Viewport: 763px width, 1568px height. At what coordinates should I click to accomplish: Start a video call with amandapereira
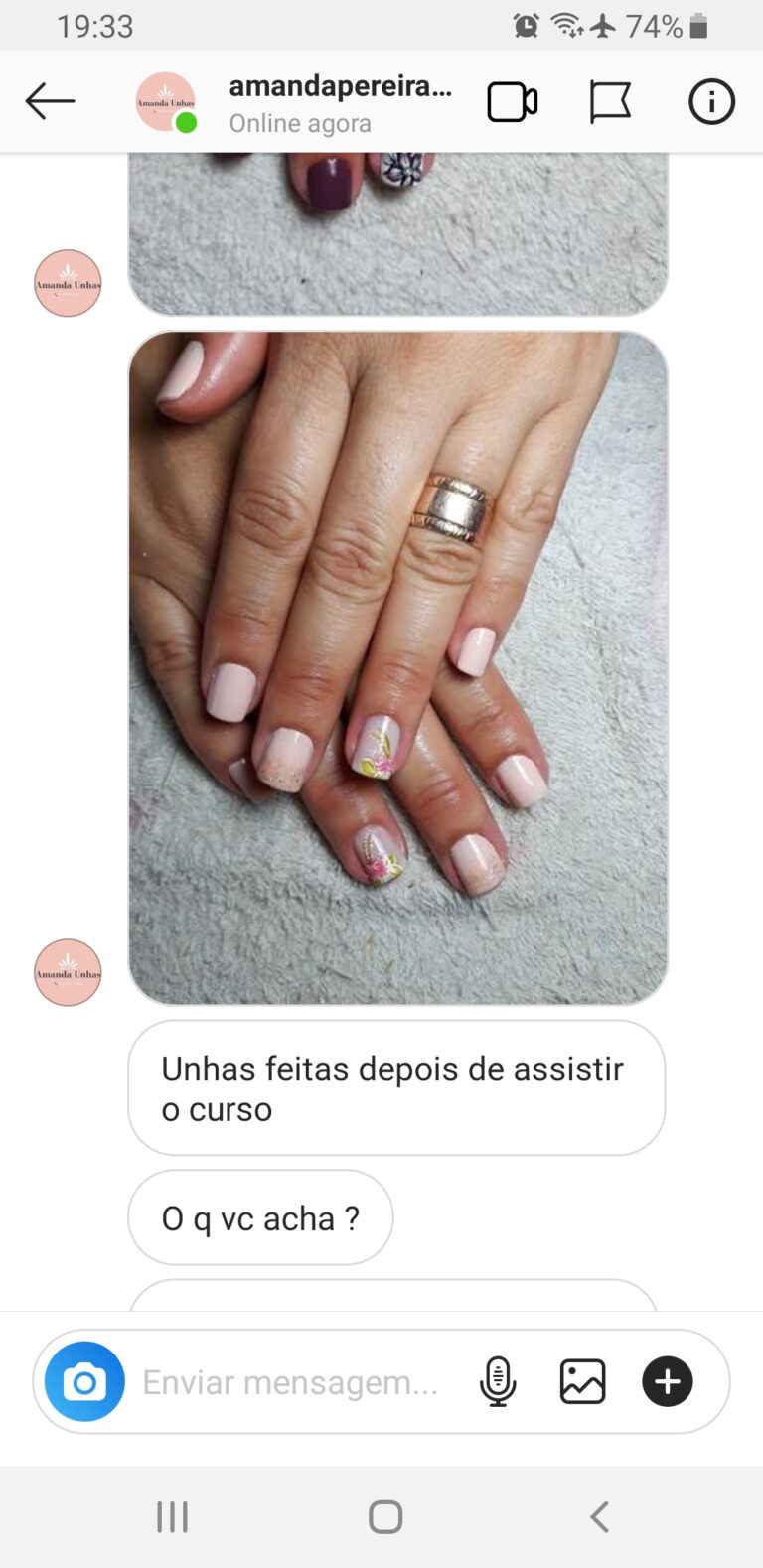click(x=512, y=102)
